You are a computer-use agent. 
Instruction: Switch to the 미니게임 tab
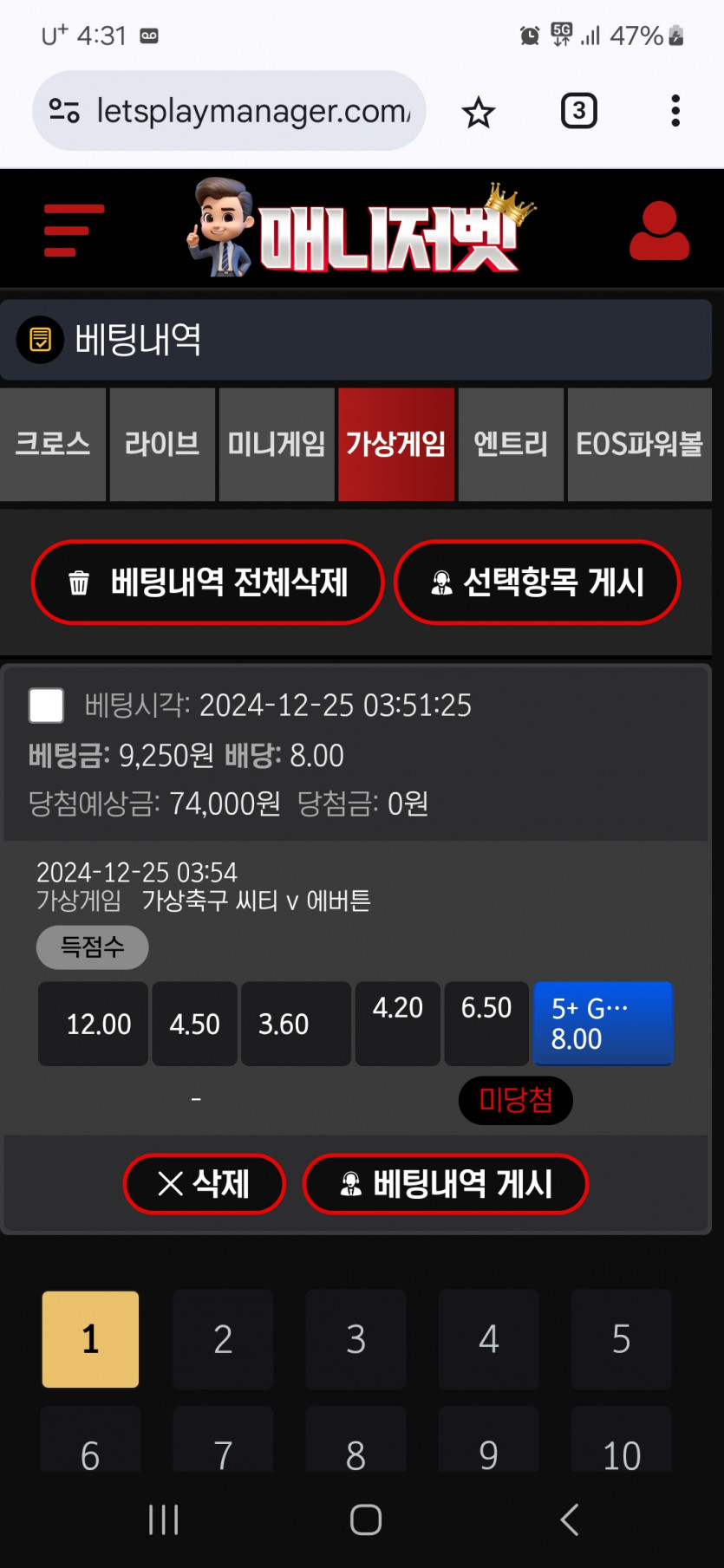277,444
